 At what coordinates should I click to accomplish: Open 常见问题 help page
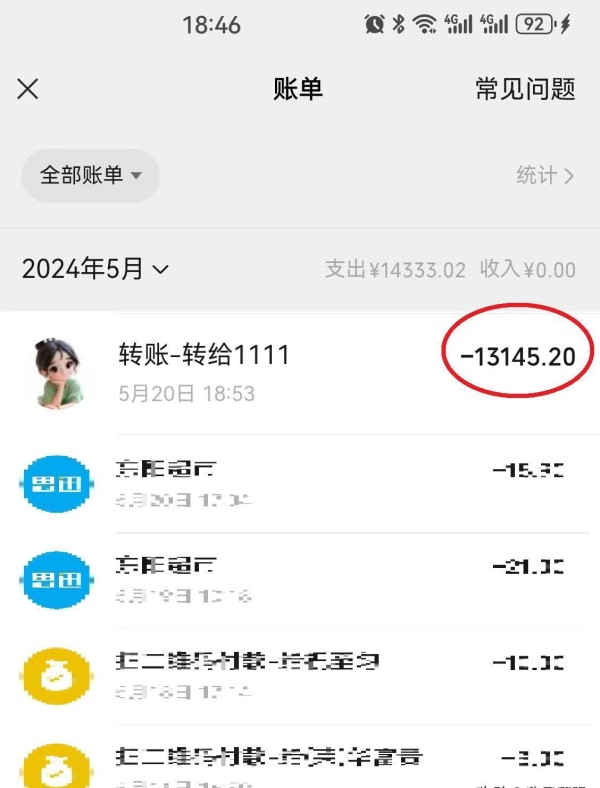pyautogui.click(x=525, y=89)
